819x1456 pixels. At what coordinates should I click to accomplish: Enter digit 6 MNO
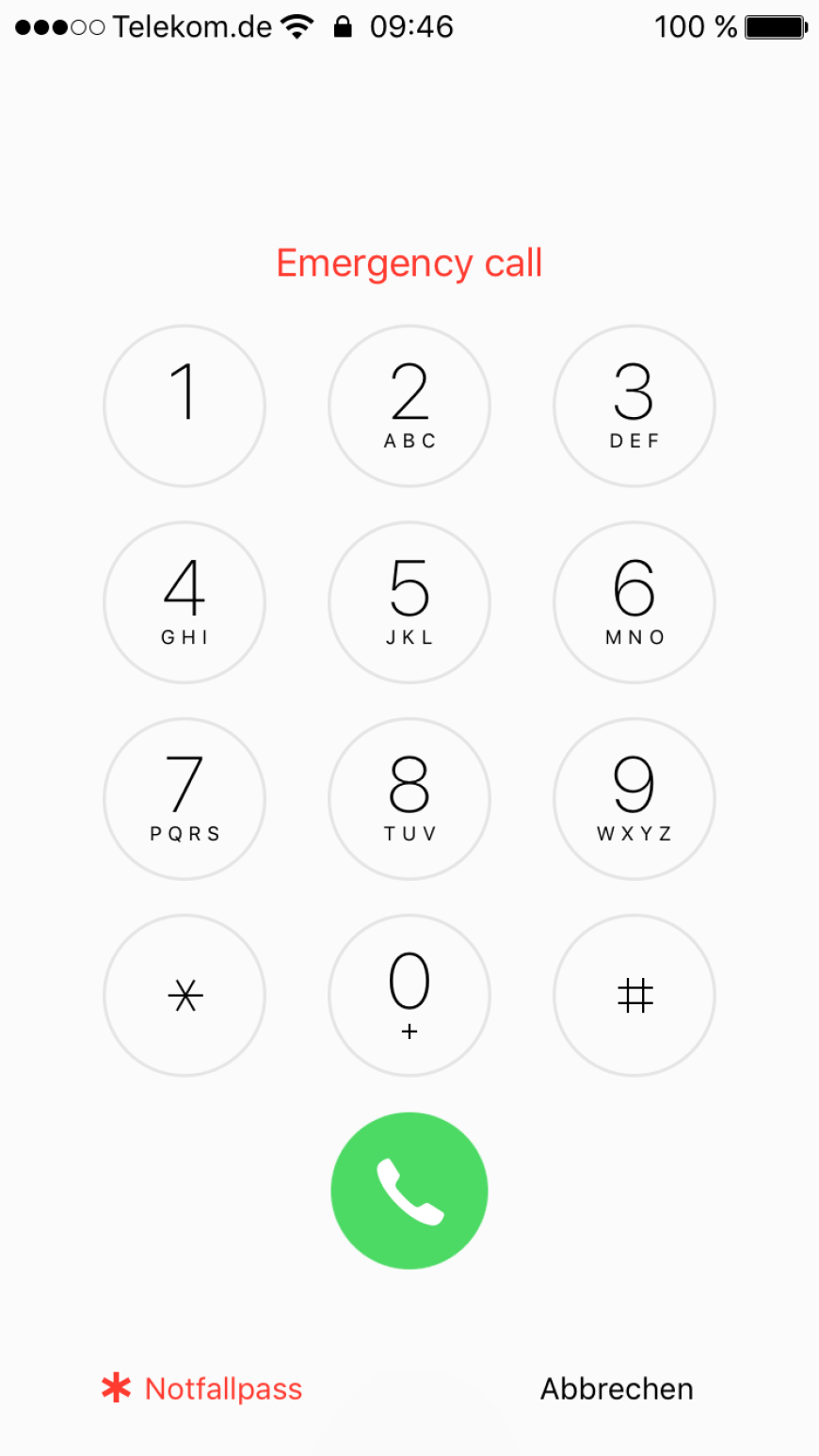click(634, 602)
